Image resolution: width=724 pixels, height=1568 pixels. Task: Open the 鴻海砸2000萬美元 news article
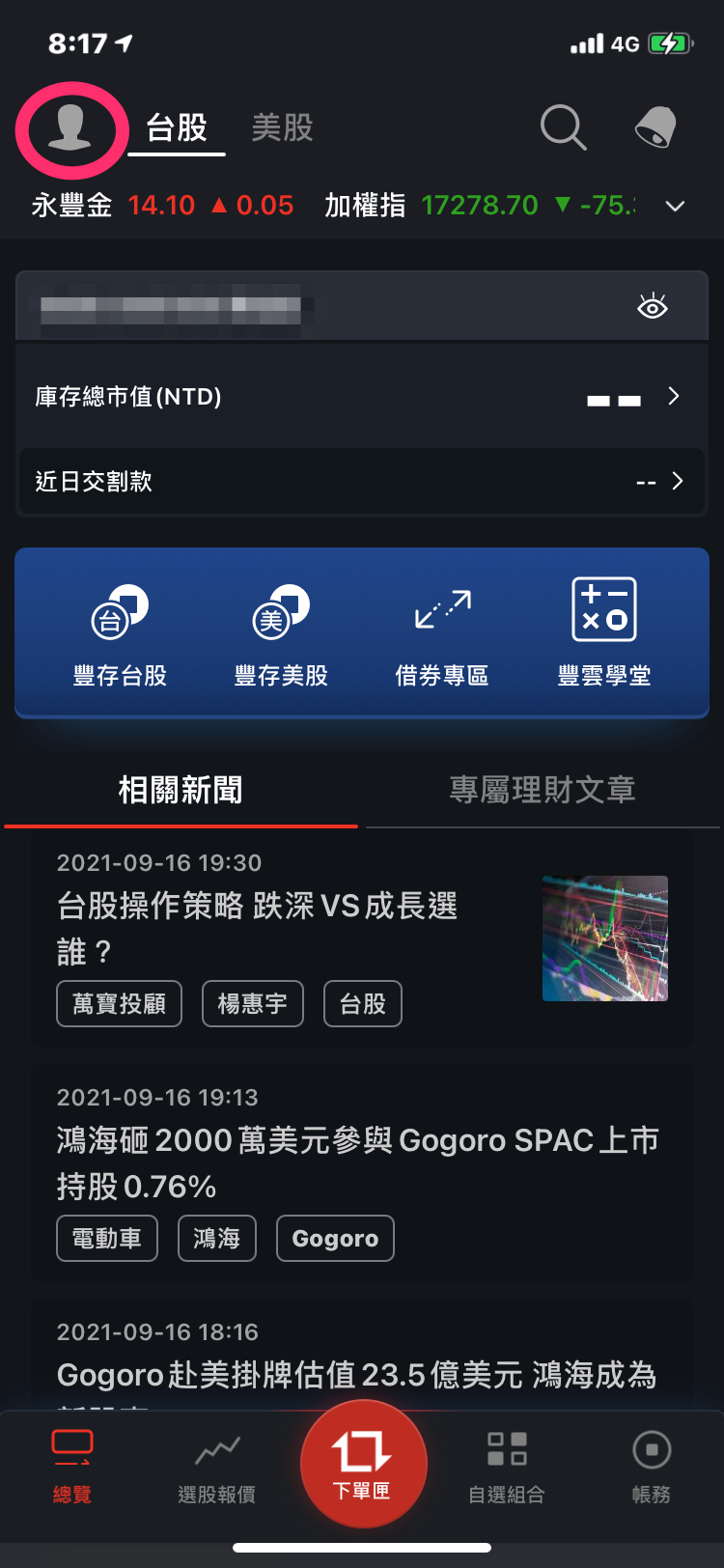(357, 1162)
